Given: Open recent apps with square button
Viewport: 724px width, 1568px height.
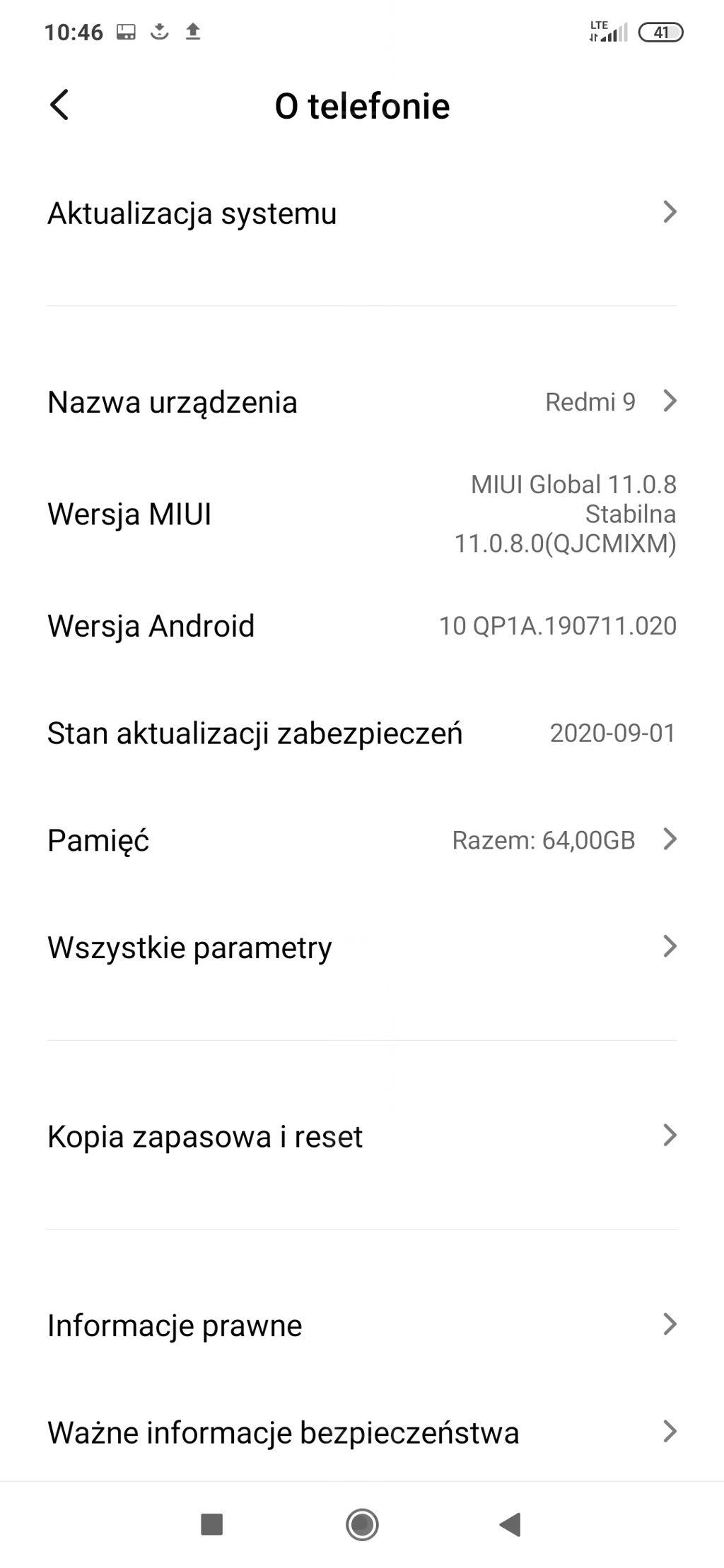Looking at the screenshot, I should point(211,1524).
